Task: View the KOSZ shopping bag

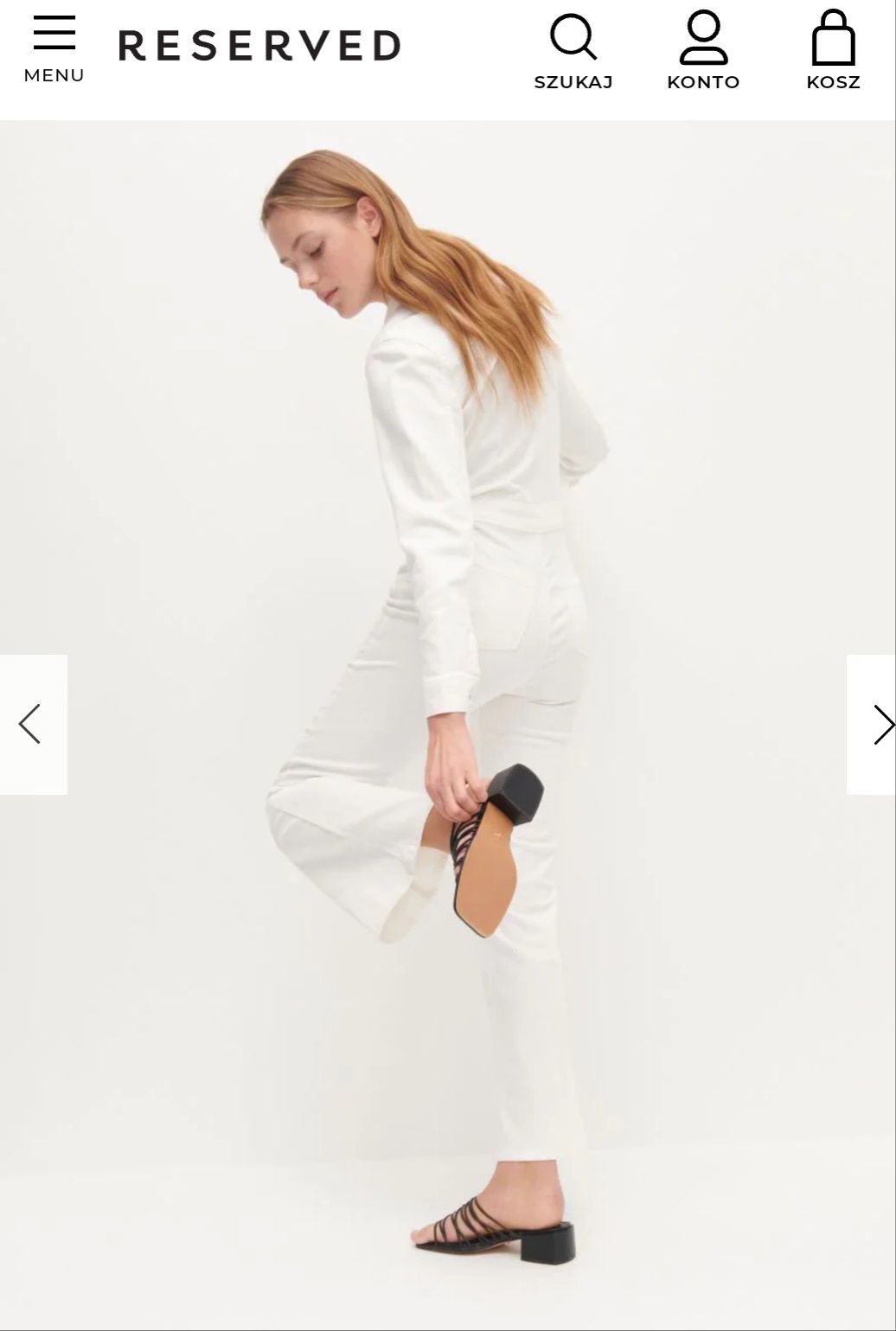Action: click(x=833, y=51)
